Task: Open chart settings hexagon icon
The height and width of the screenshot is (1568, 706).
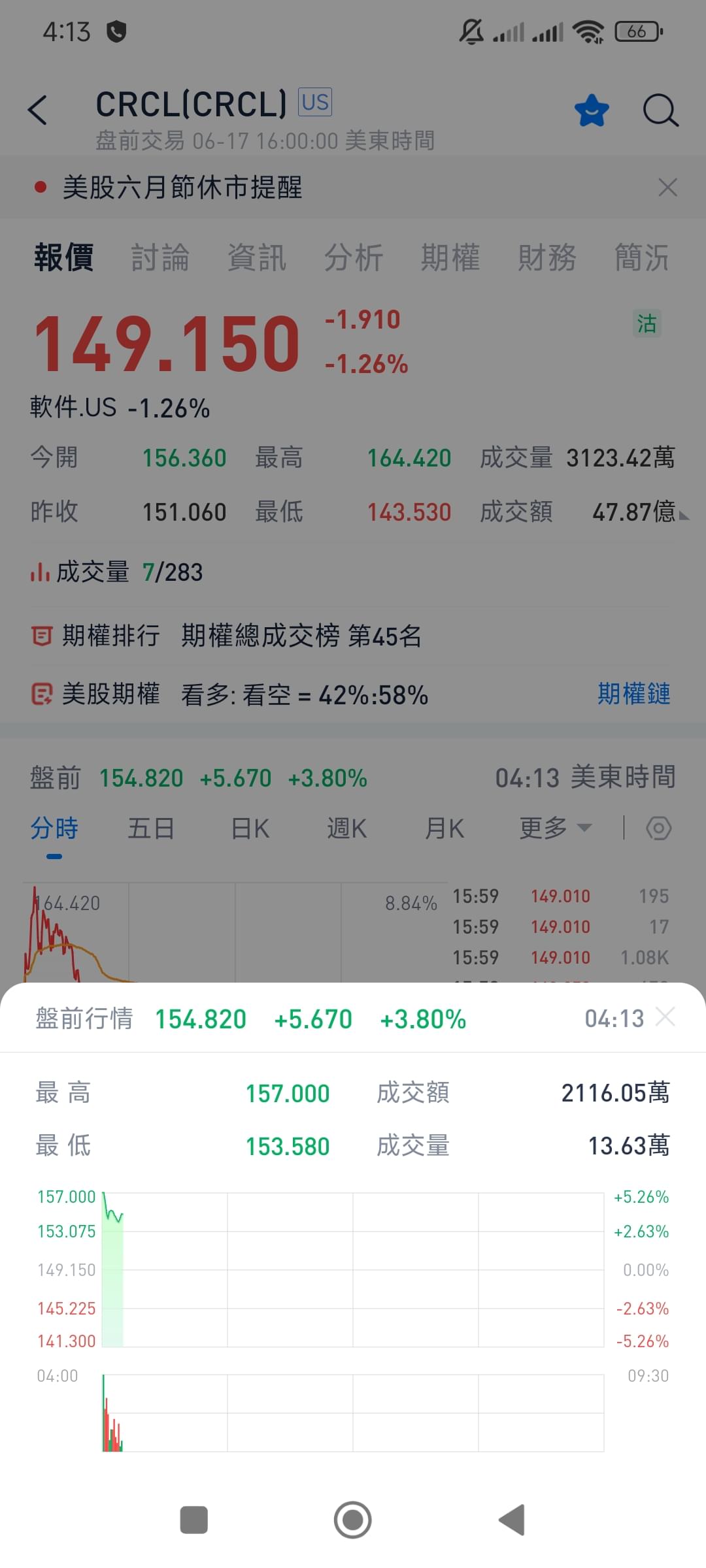Action: coord(658,828)
